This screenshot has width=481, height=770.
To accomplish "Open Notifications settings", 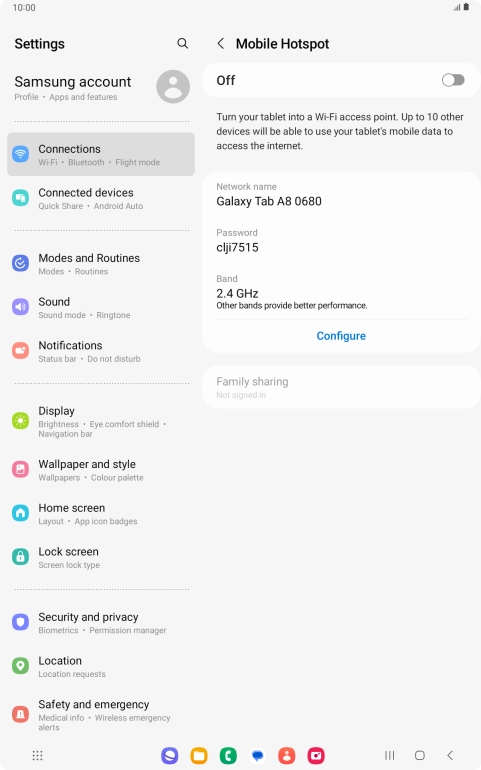I will pos(101,351).
